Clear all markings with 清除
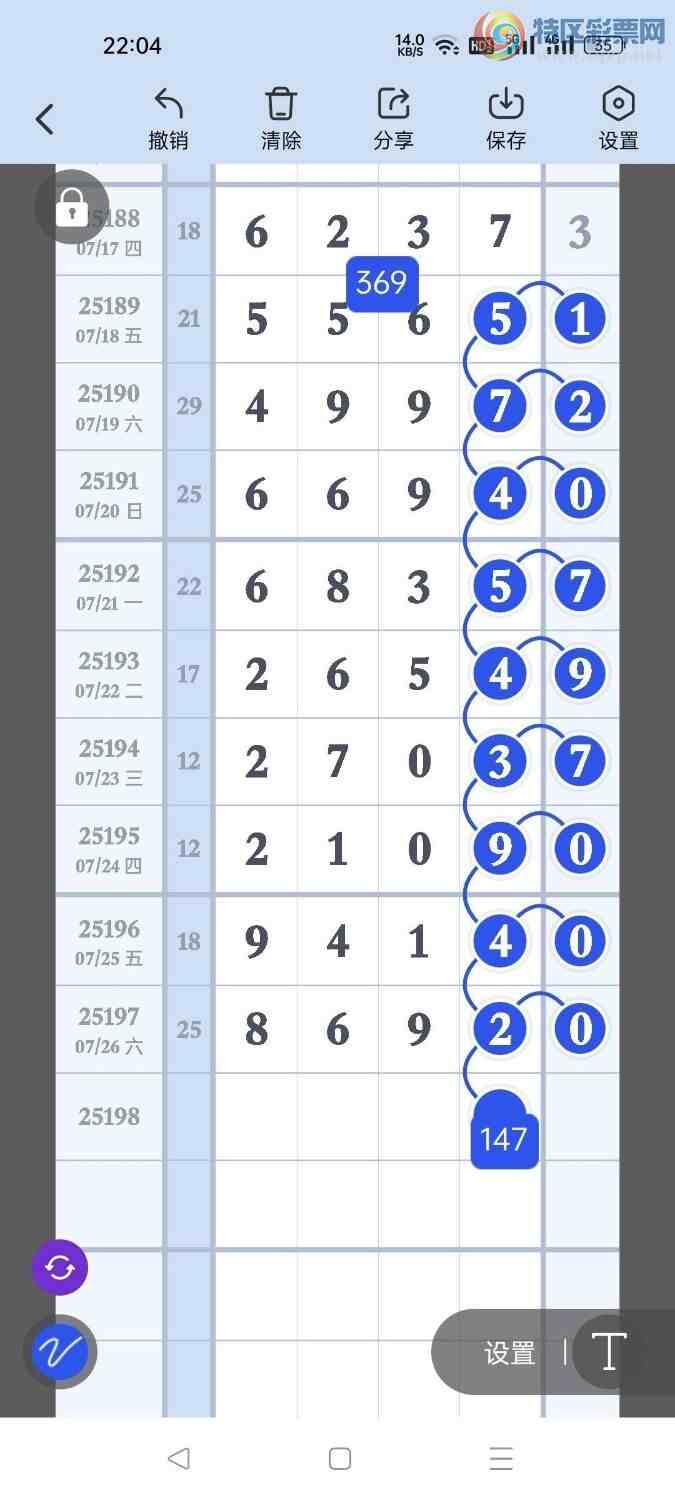Screen dimensions: 675x1500 click(281, 118)
